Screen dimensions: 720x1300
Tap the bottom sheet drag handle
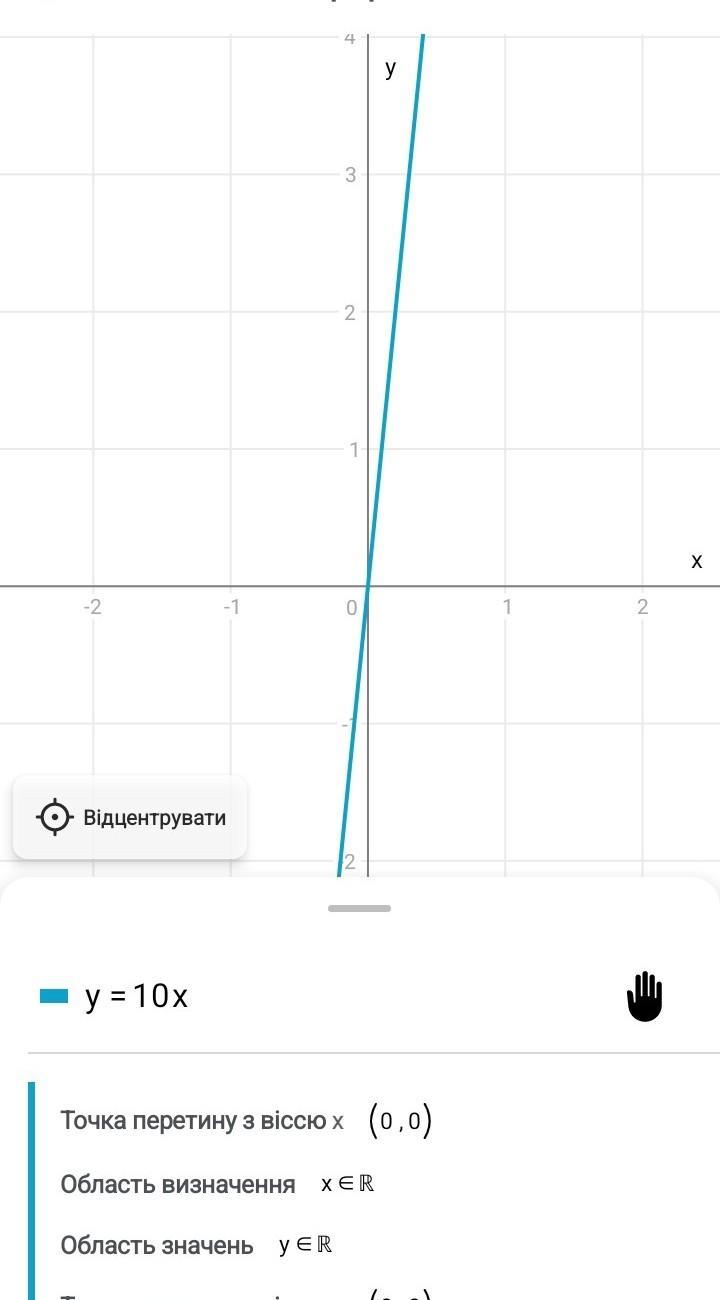[x=359, y=908]
